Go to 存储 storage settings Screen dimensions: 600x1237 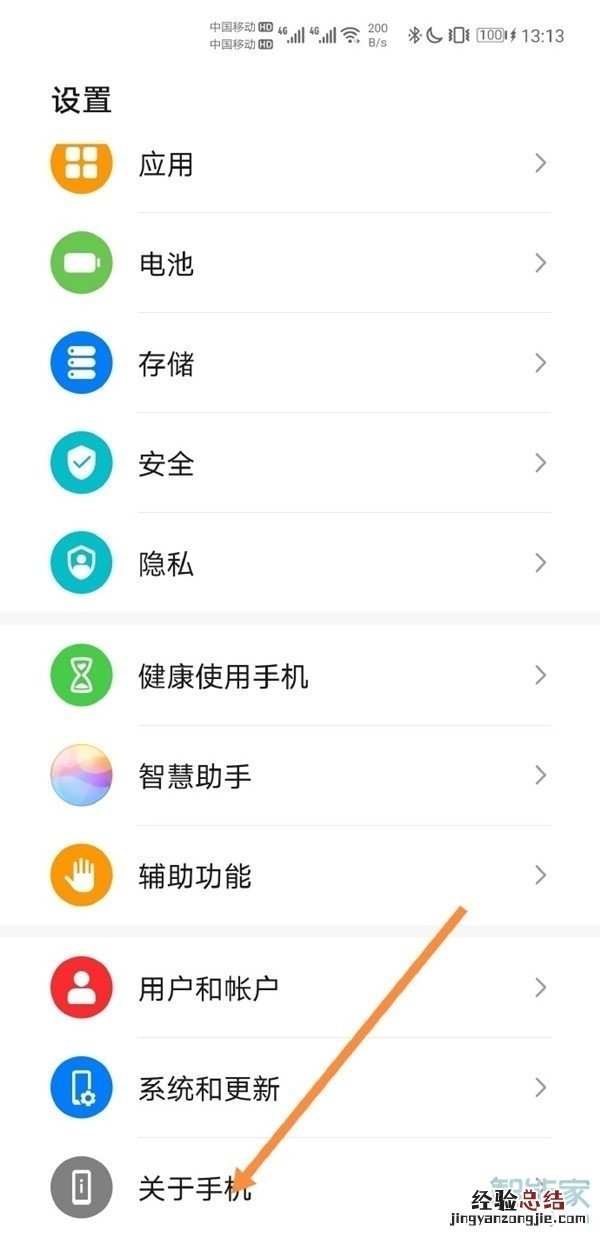[300, 364]
